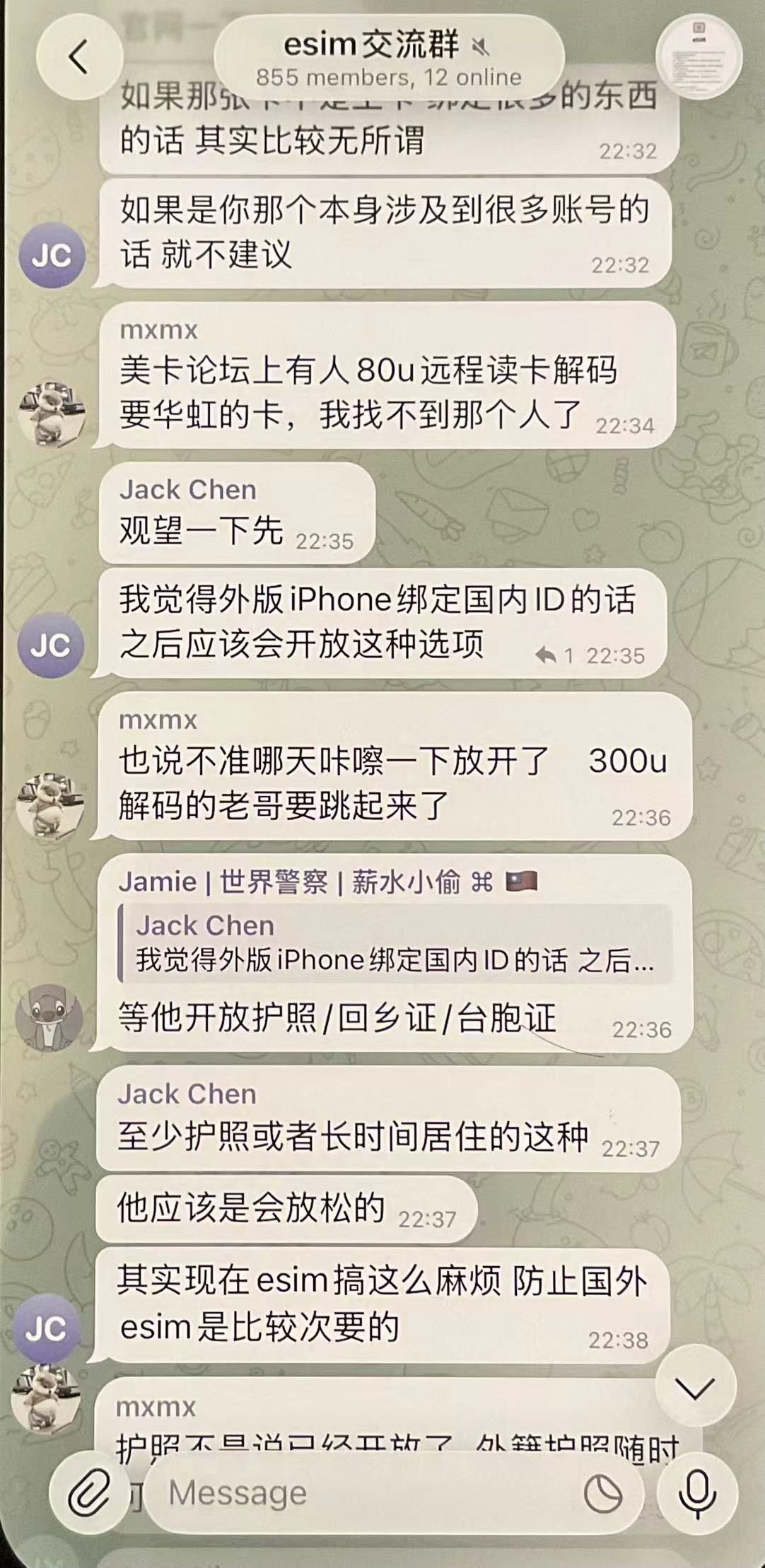This screenshot has height=1568, width=765.
Task: View reply count on 外版 iPhone message
Action: pos(556,655)
